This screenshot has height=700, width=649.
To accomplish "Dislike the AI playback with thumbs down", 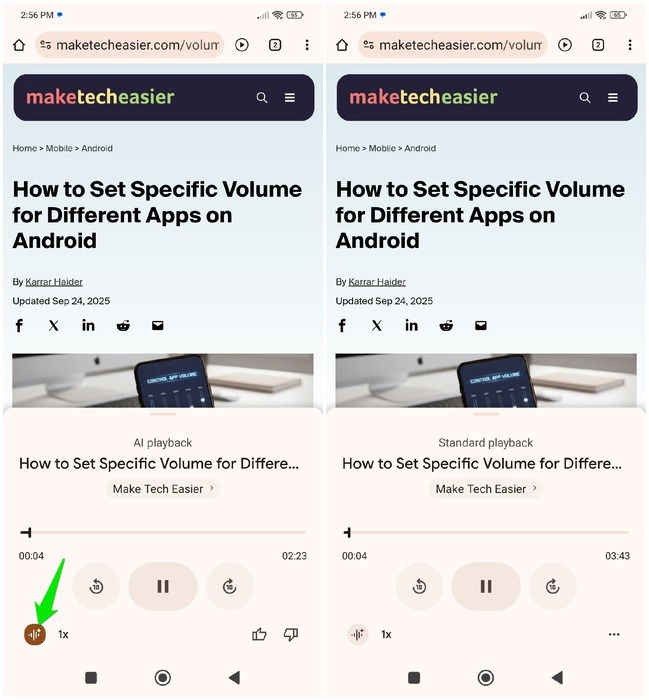I will click(291, 634).
